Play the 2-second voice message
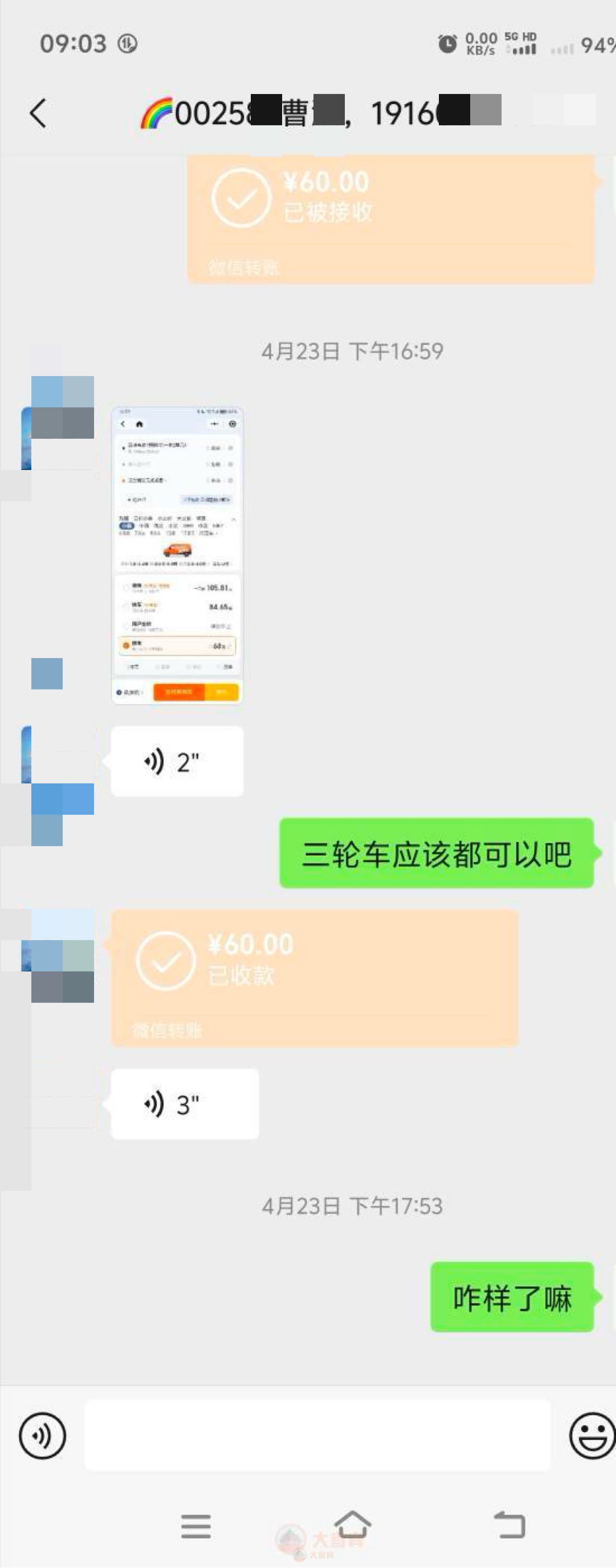 tap(177, 761)
